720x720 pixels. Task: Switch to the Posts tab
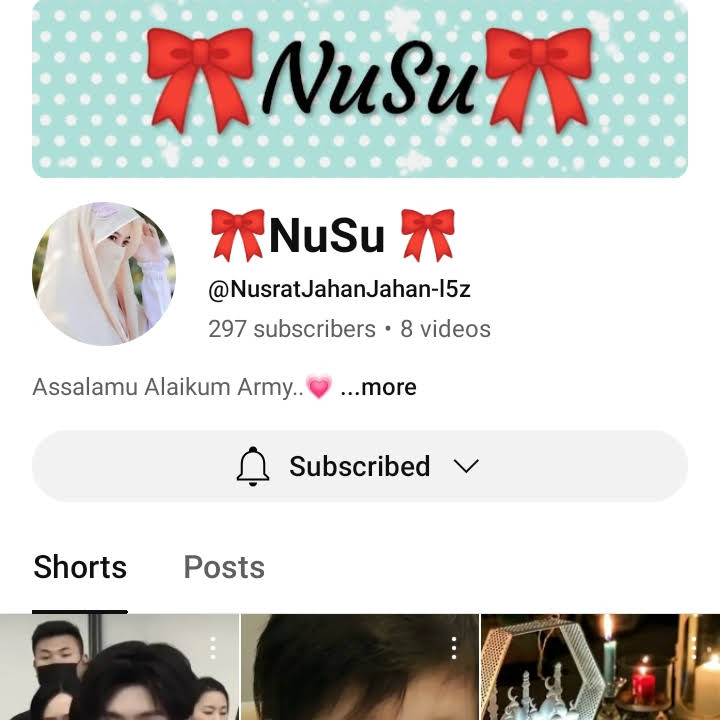pos(224,567)
